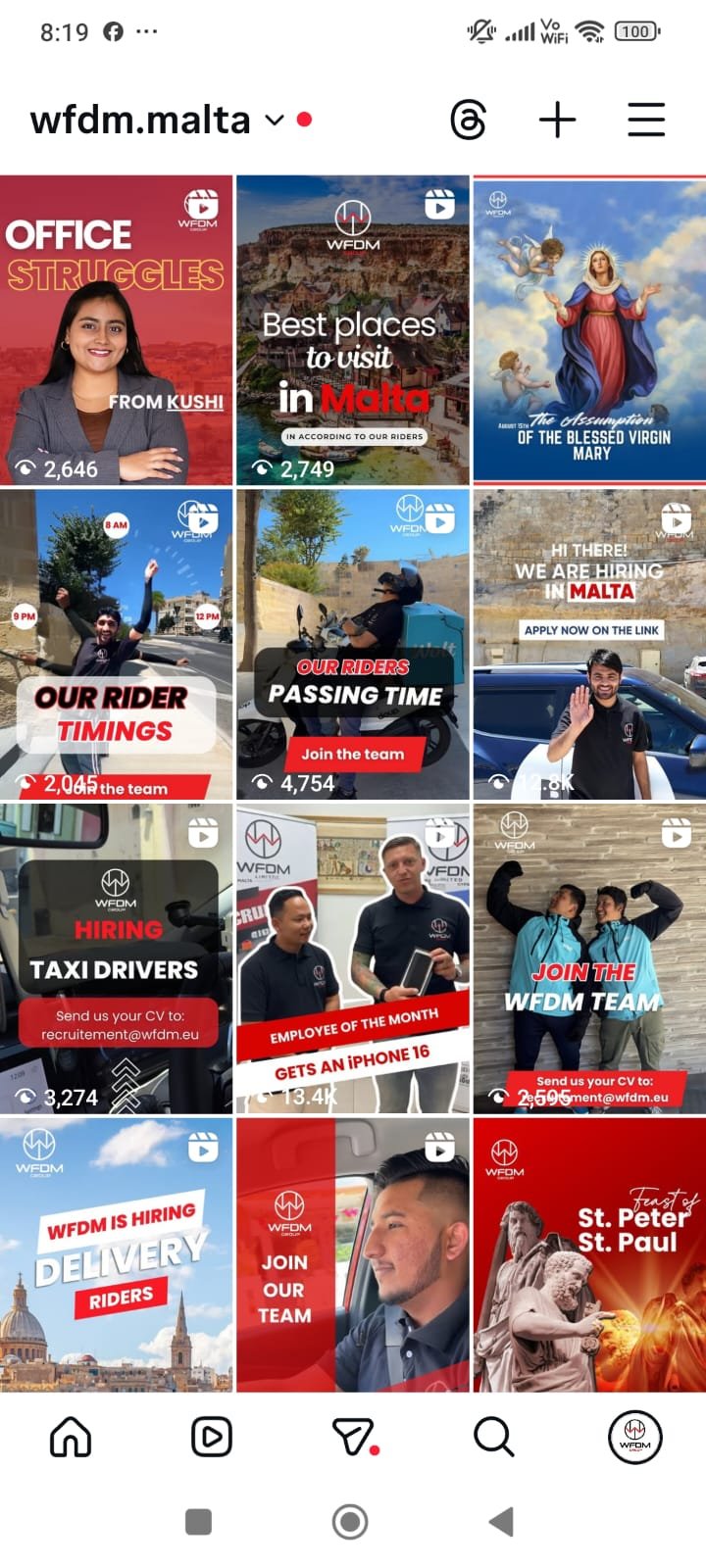Open the Office Struggles reel

click(x=116, y=330)
